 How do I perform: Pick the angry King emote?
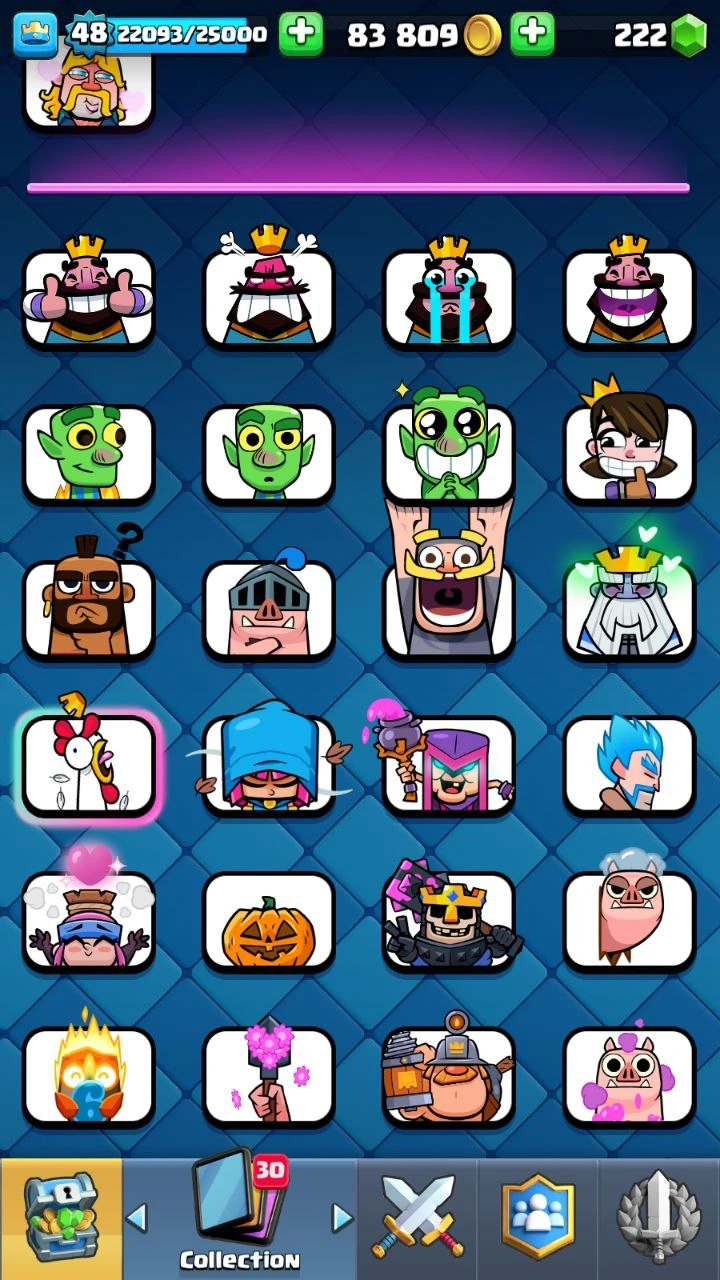coord(269,297)
